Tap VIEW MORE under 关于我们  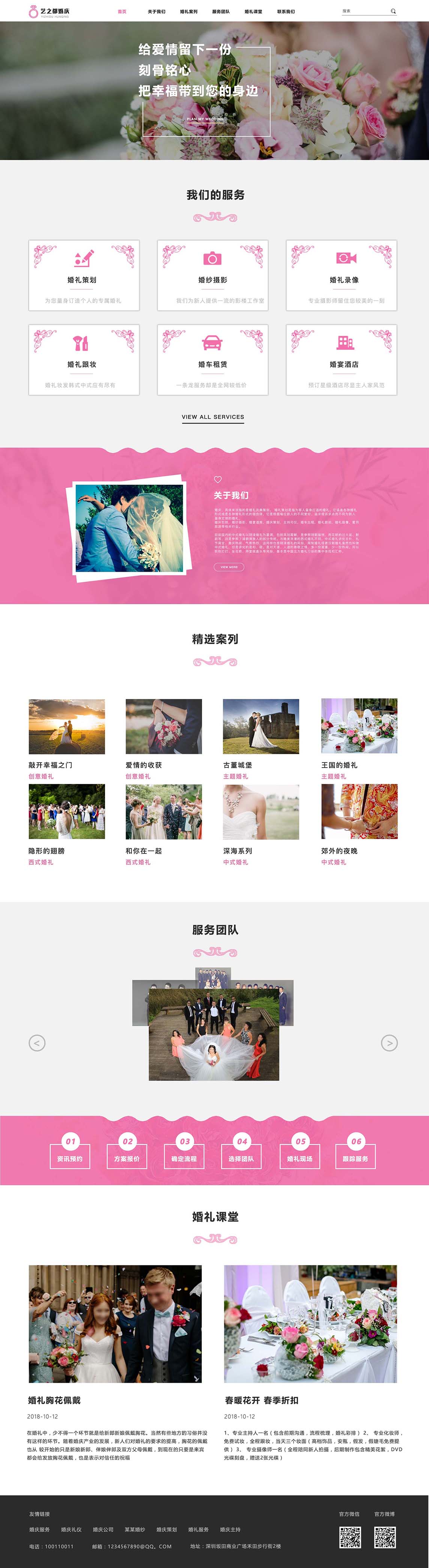click(x=229, y=567)
